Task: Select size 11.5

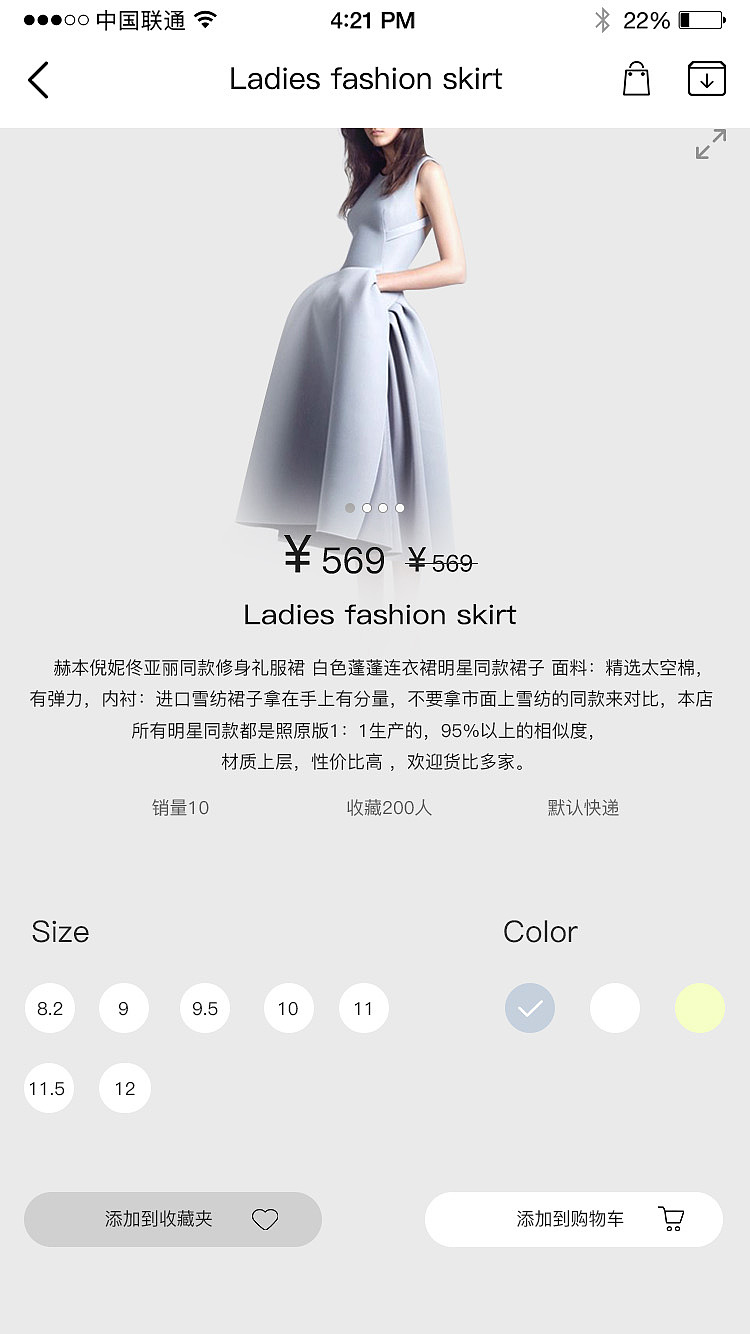Action: click(x=49, y=1088)
